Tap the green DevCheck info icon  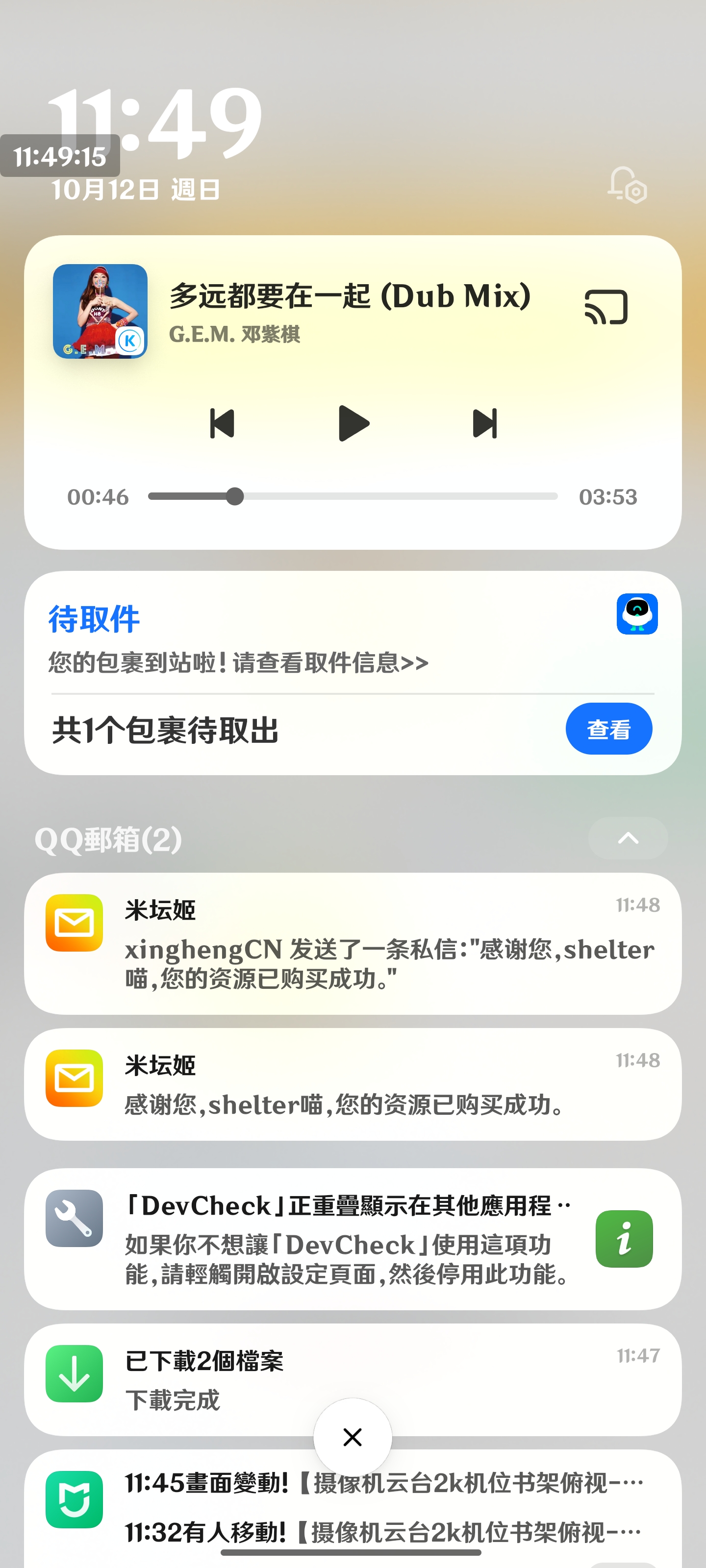click(624, 1239)
